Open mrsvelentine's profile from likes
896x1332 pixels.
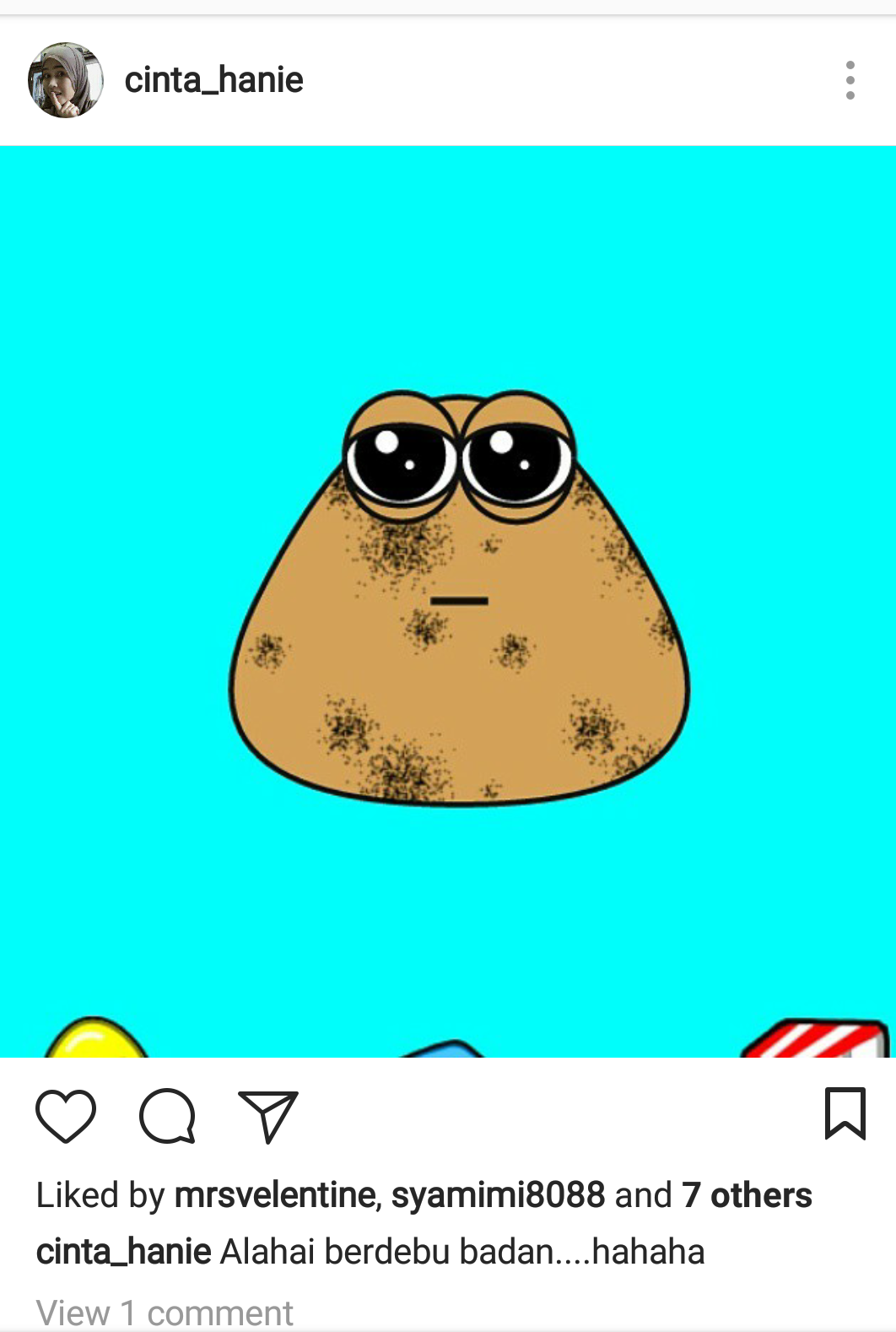tap(275, 1195)
